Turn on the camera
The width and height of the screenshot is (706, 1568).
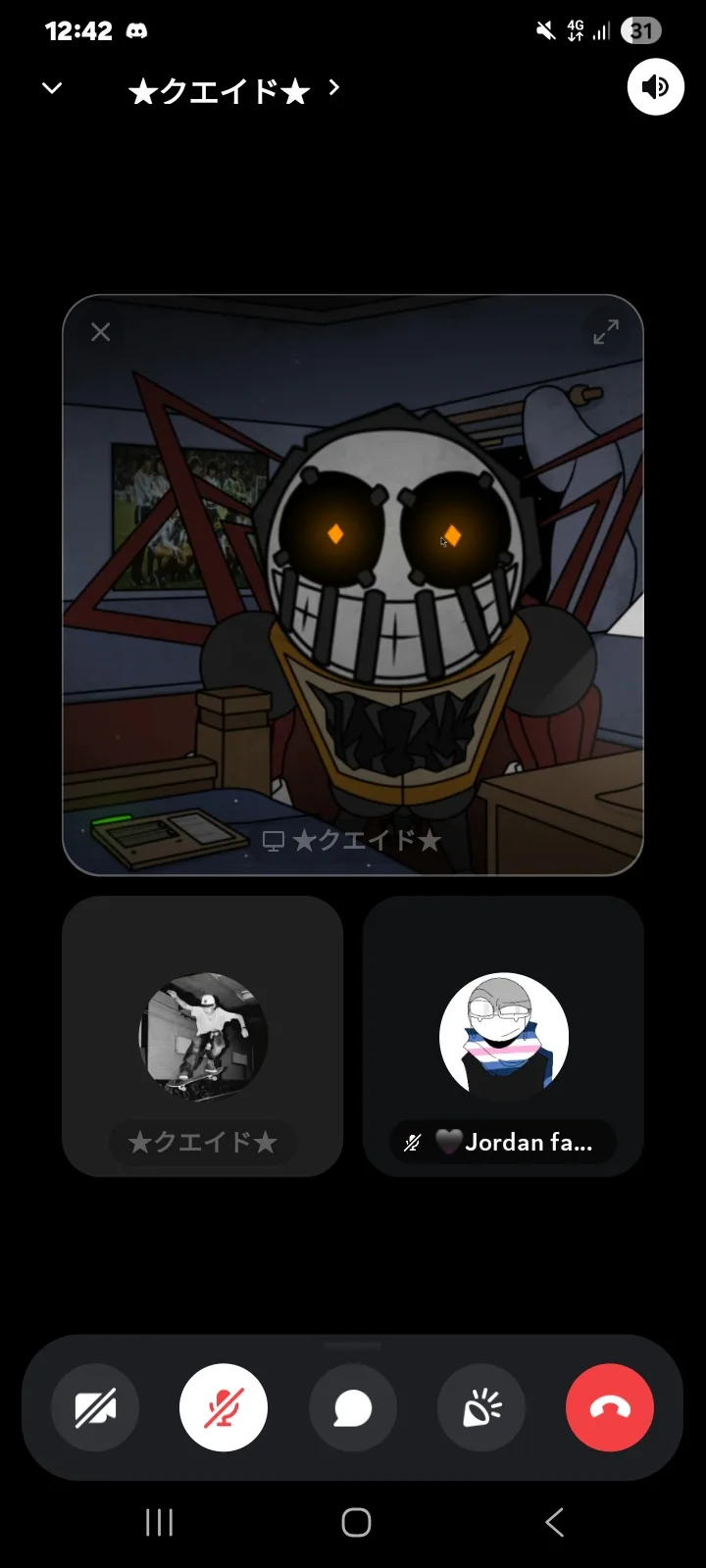click(95, 1408)
